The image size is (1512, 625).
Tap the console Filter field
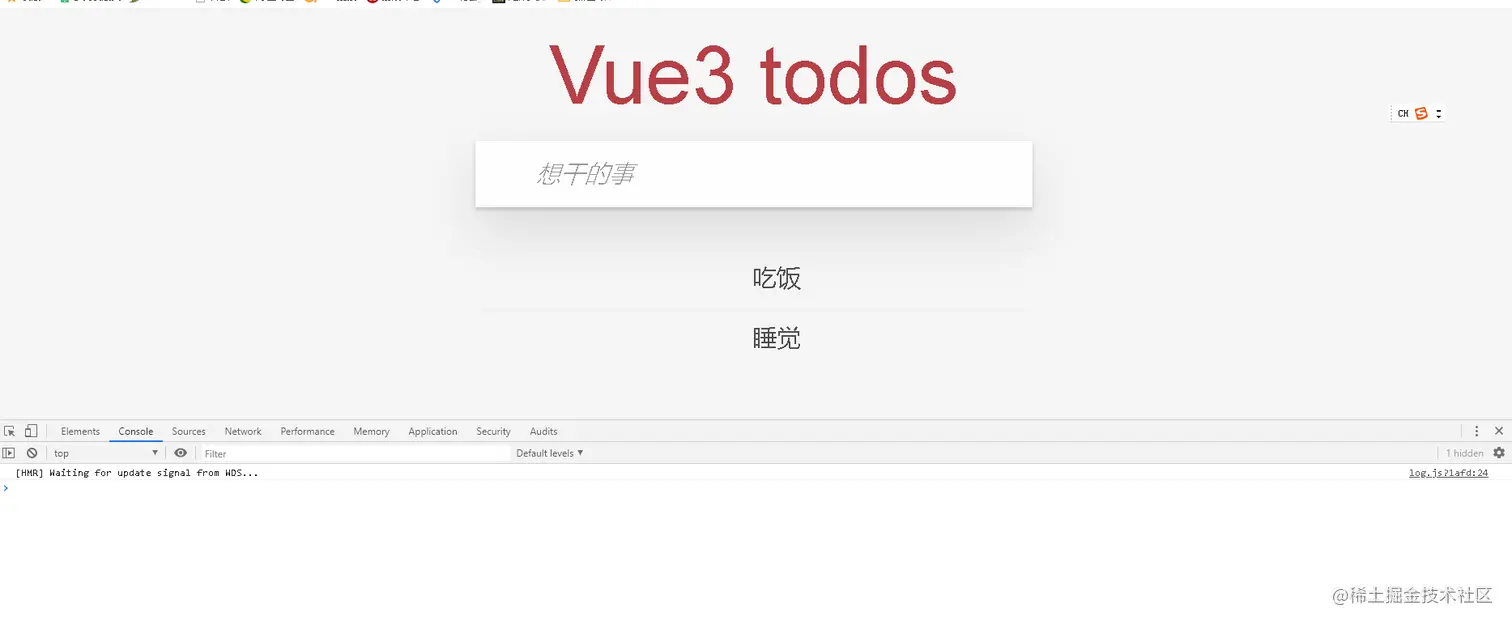tap(355, 453)
